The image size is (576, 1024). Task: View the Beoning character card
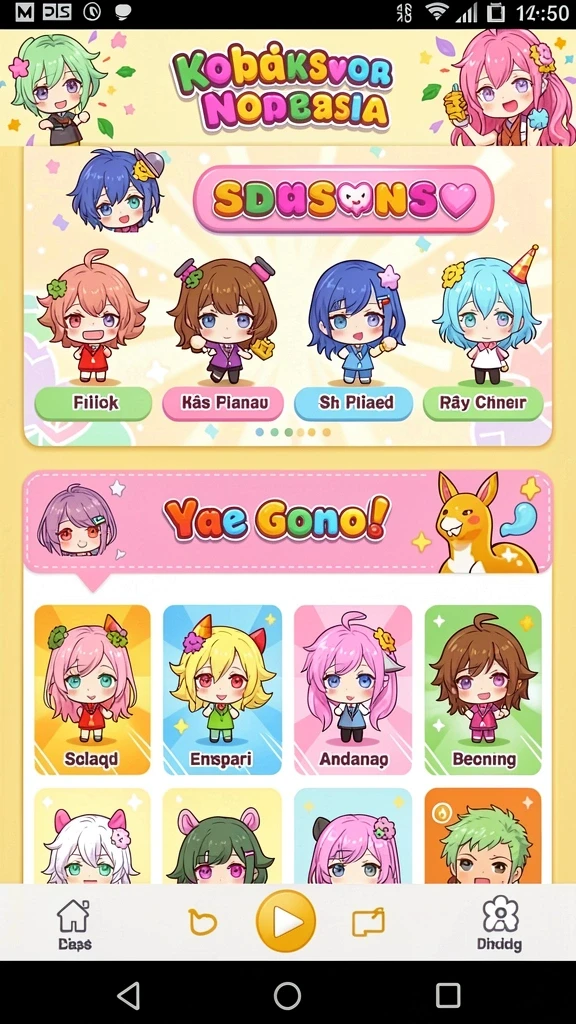483,690
